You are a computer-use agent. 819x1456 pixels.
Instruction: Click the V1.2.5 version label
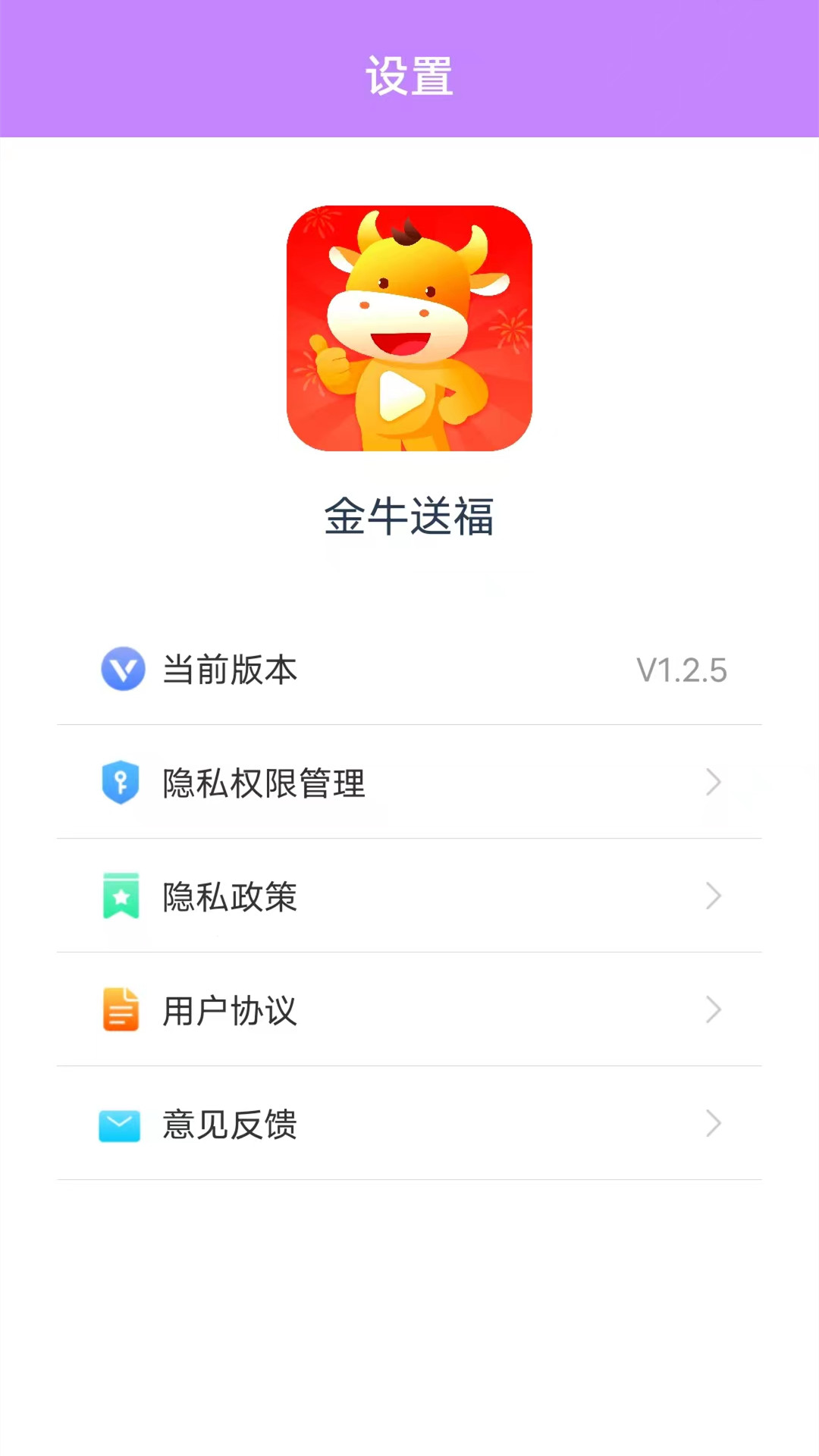point(682,670)
